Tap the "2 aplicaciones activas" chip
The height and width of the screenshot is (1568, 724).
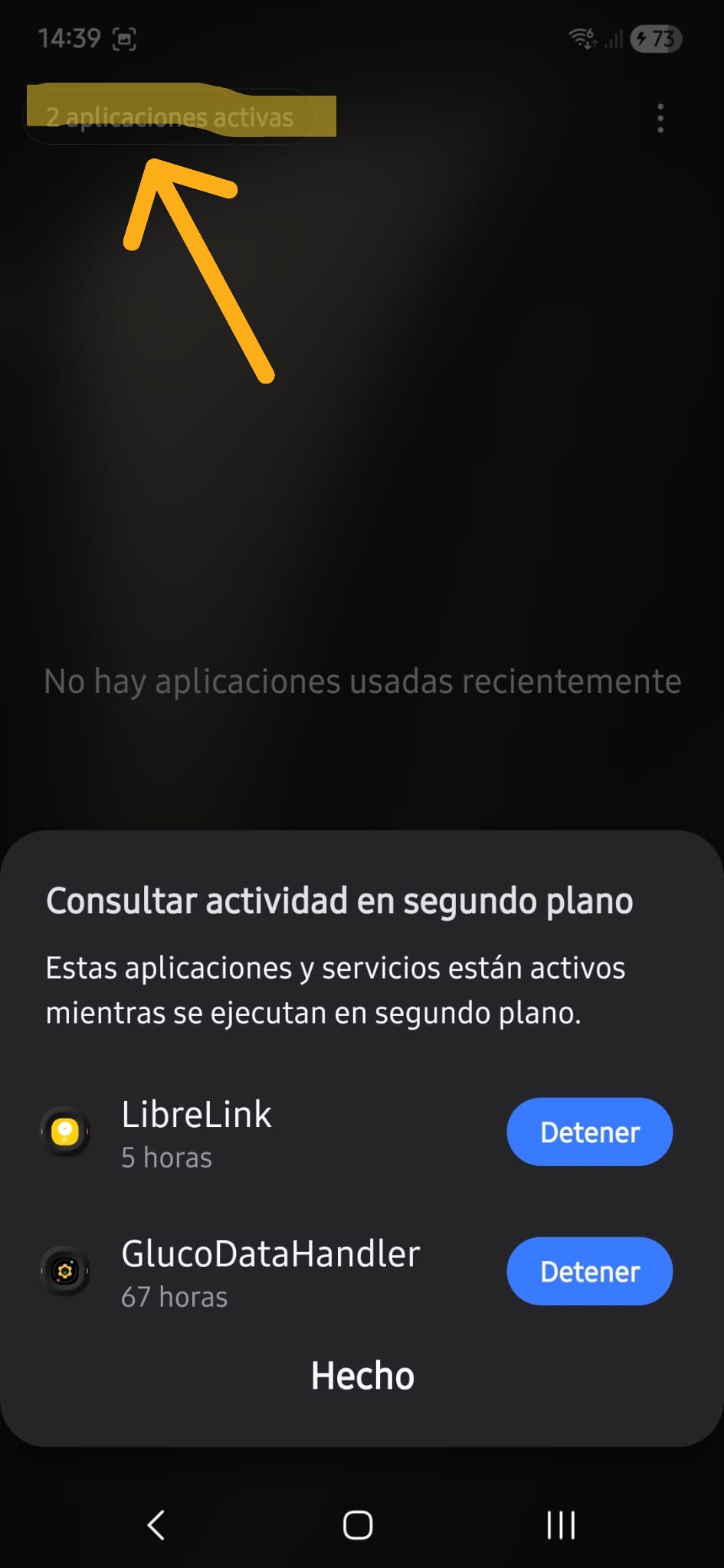click(x=170, y=117)
